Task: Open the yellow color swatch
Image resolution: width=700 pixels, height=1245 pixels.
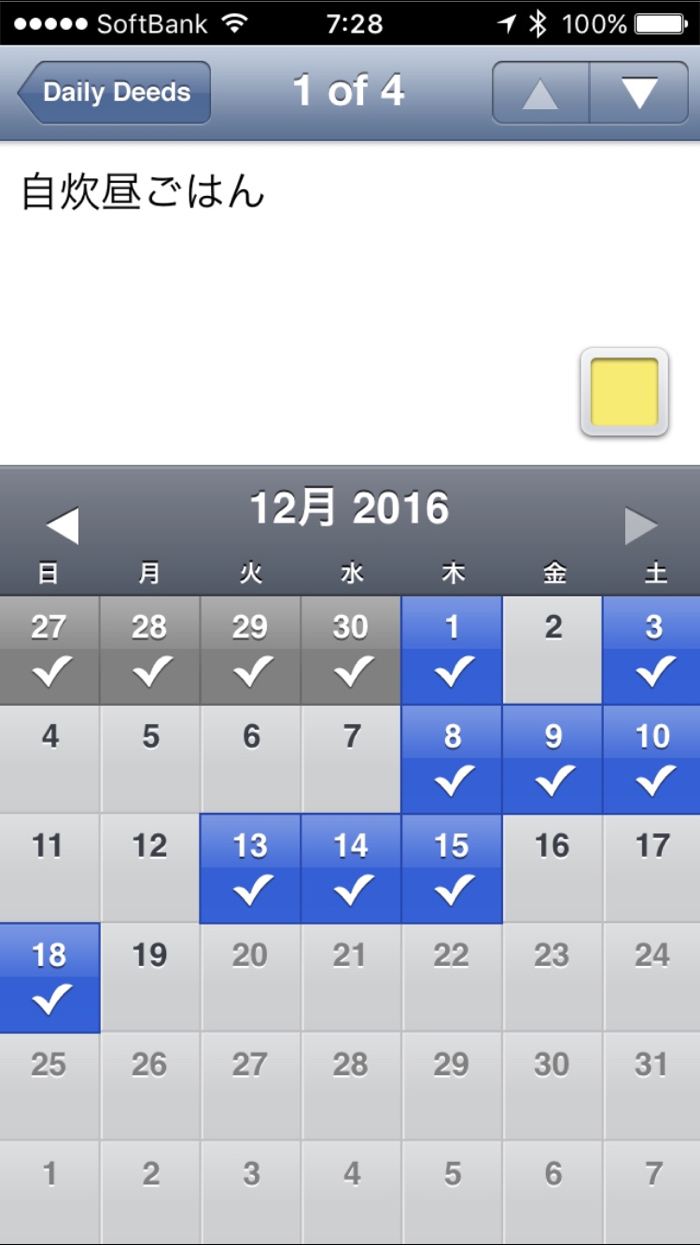Action: [x=624, y=392]
